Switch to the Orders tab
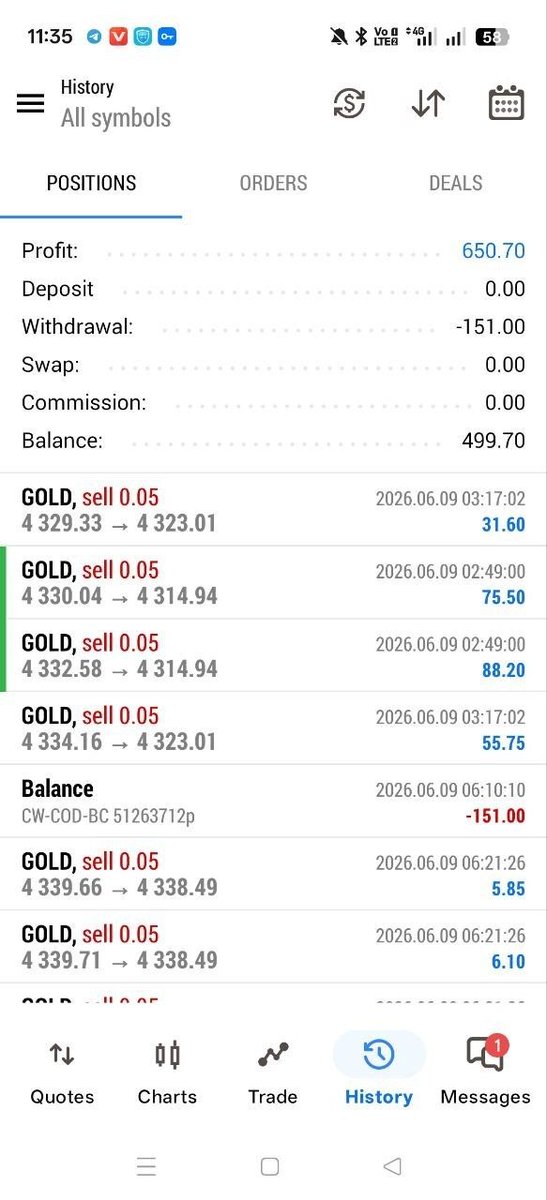Viewport: 547px width, 1200px height. pyautogui.click(x=273, y=183)
